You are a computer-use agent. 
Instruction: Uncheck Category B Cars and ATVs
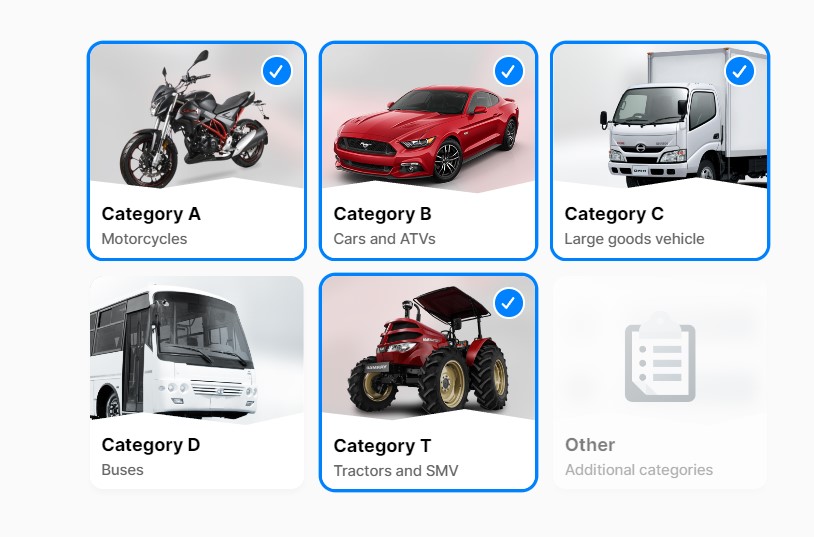(x=428, y=150)
